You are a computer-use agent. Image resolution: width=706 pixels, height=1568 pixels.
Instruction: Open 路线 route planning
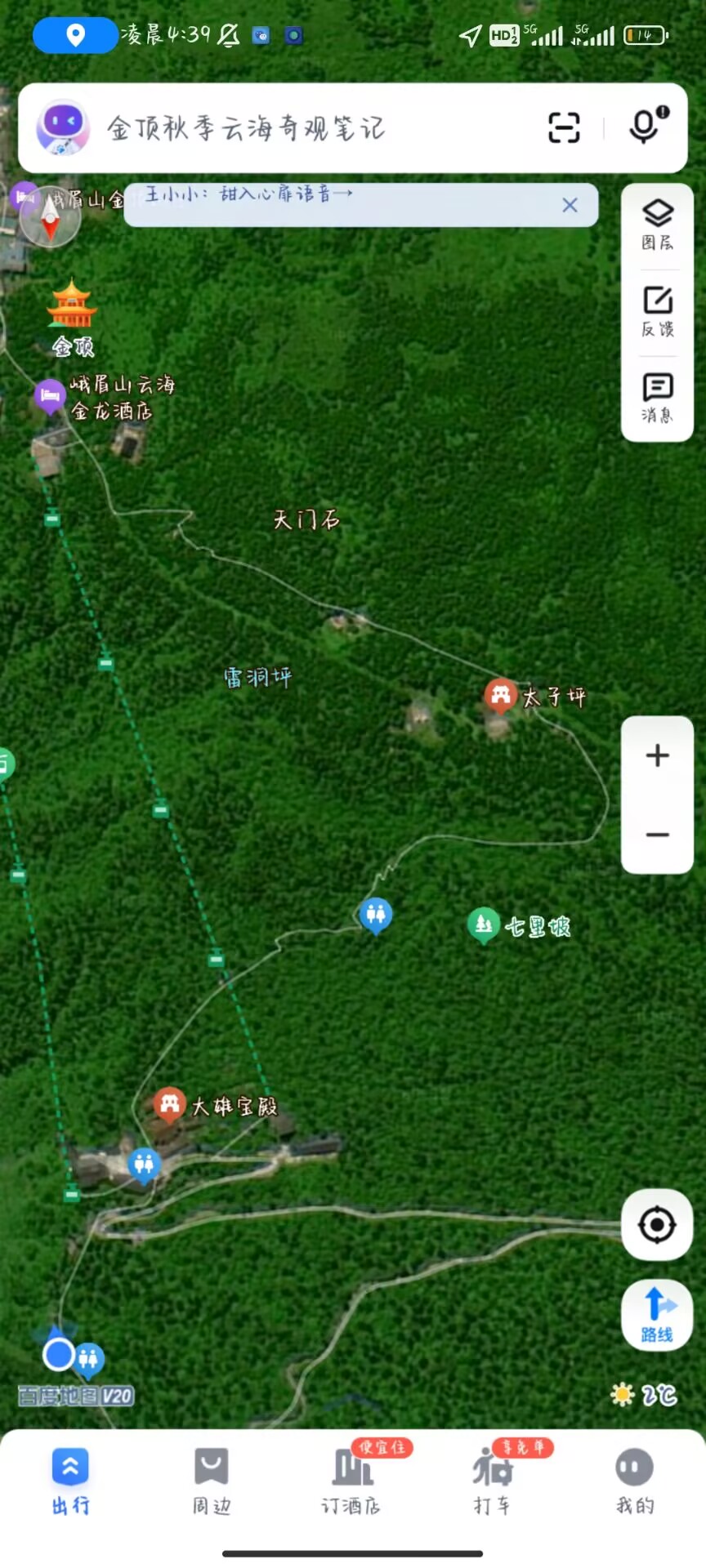pyautogui.click(x=658, y=1314)
